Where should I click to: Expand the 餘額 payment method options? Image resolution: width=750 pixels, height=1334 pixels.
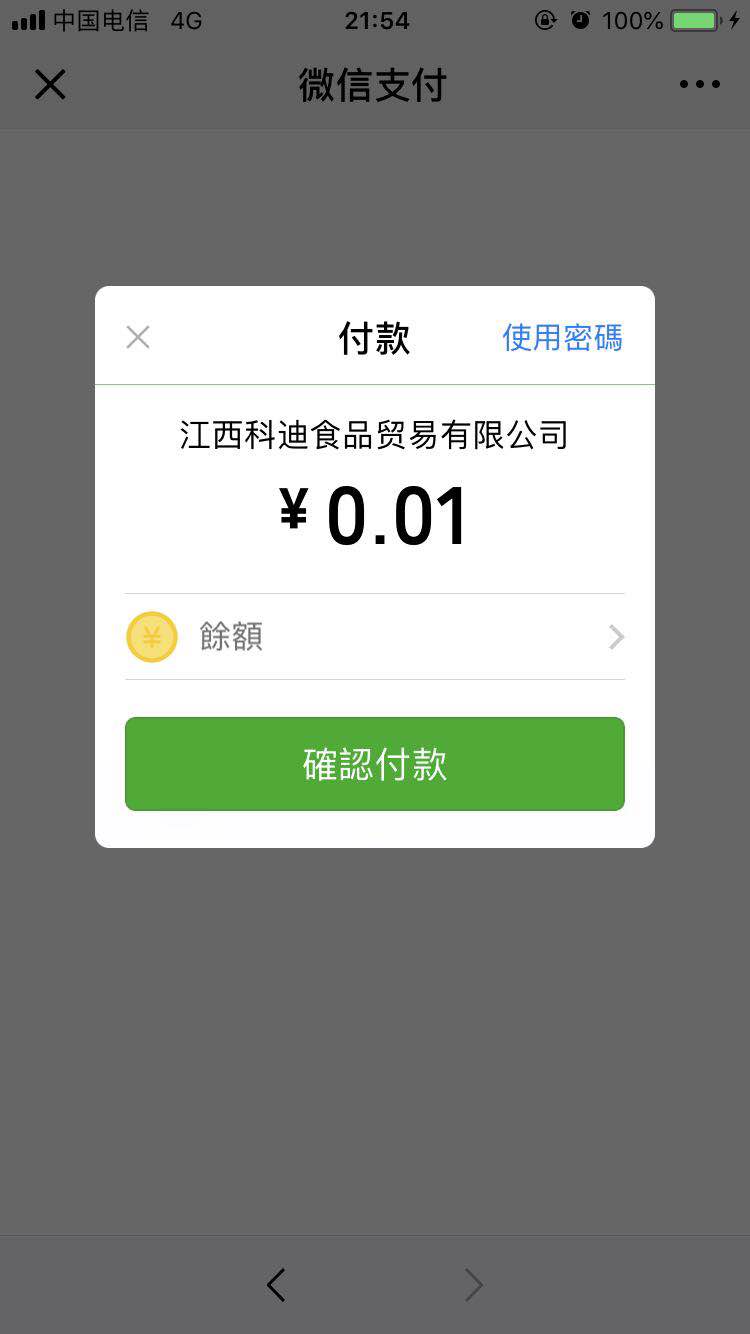tap(375, 637)
